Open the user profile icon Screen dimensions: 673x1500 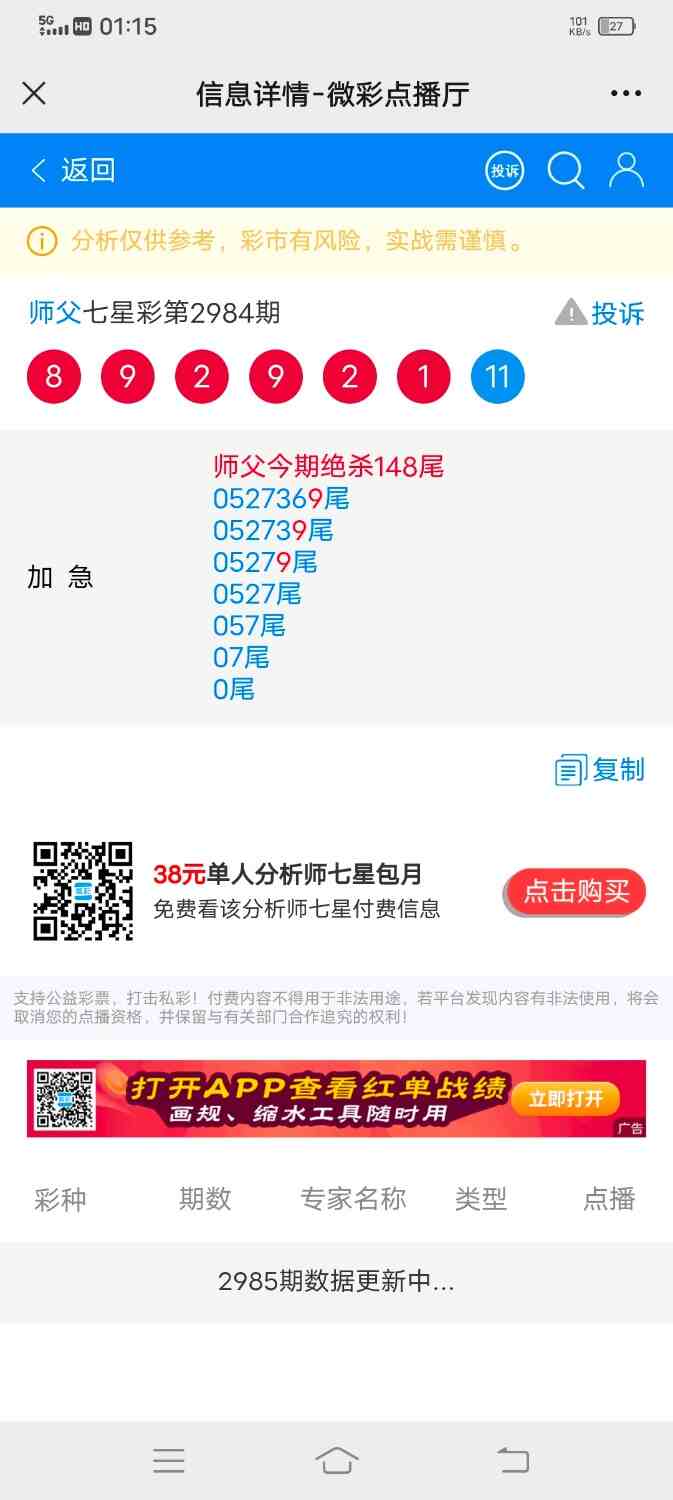click(627, 171)
